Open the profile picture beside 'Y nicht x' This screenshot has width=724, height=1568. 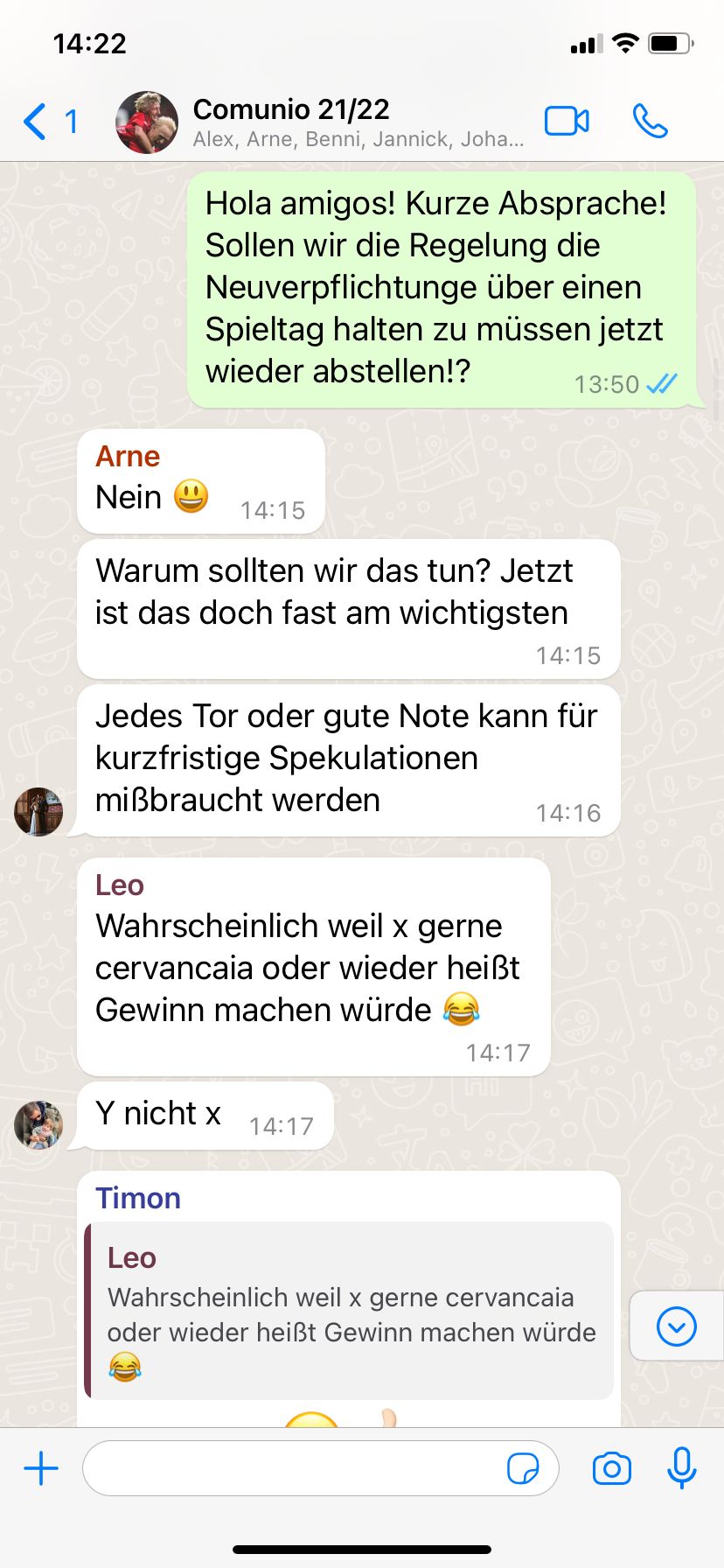[x=38, y=1124]
